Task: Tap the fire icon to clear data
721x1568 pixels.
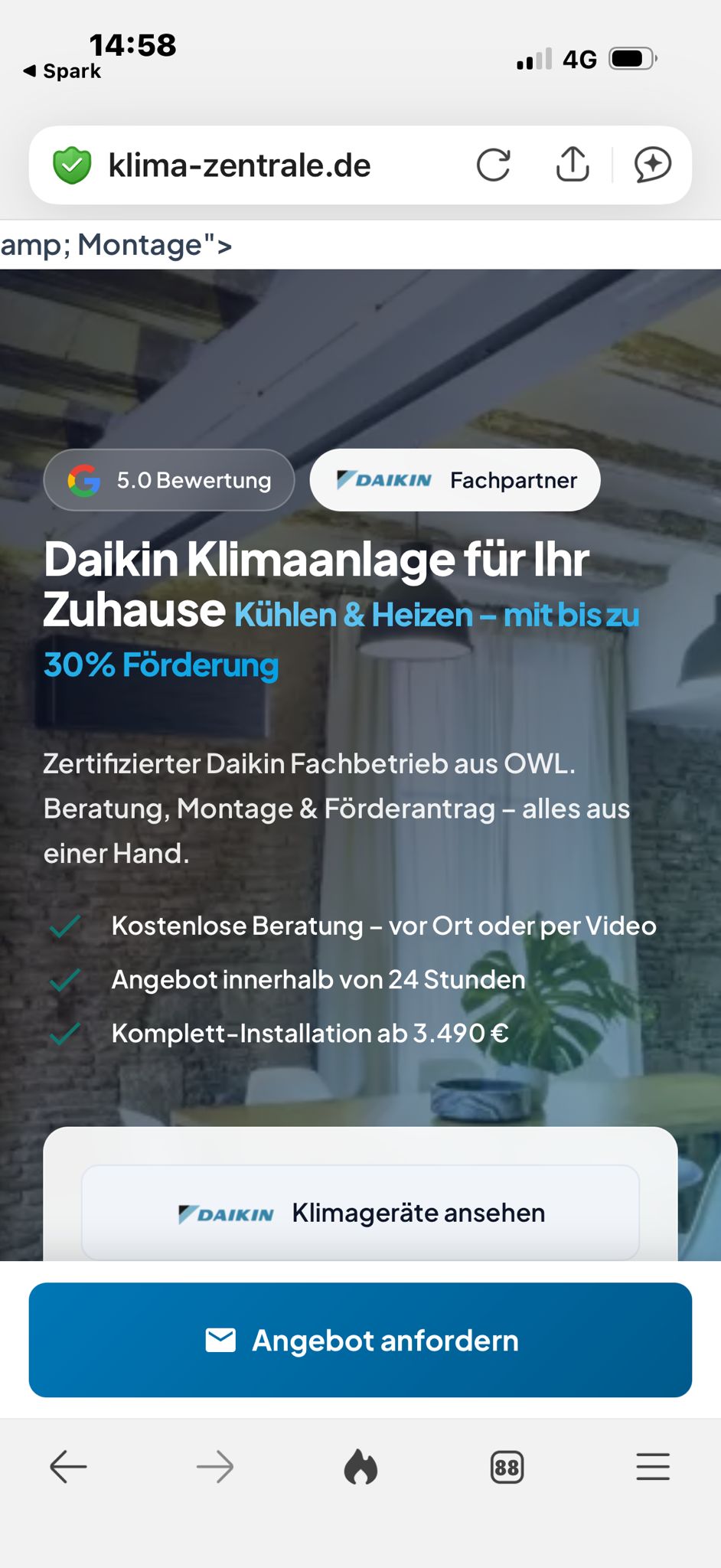Action: click(360, 1467)
